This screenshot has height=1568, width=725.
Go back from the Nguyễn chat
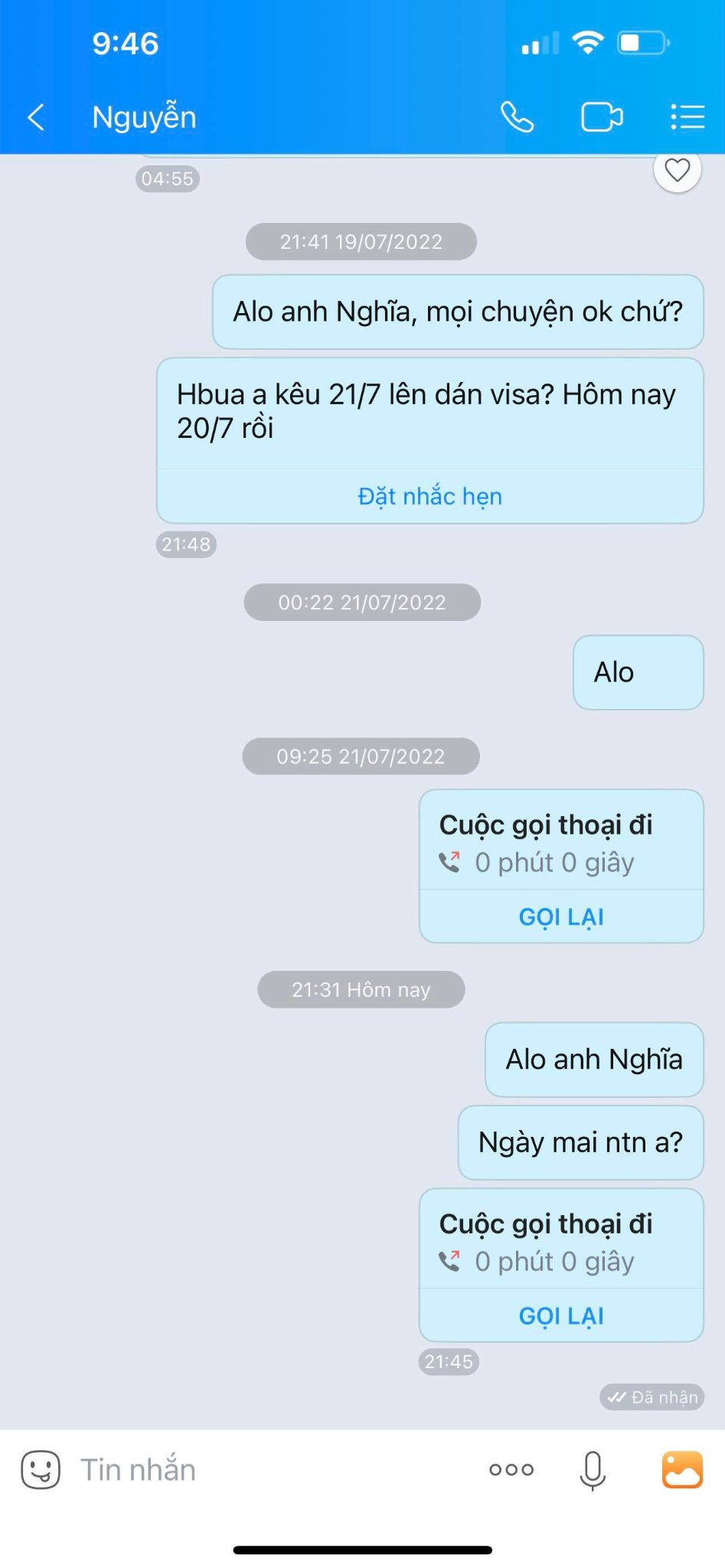tap(36, 117)
